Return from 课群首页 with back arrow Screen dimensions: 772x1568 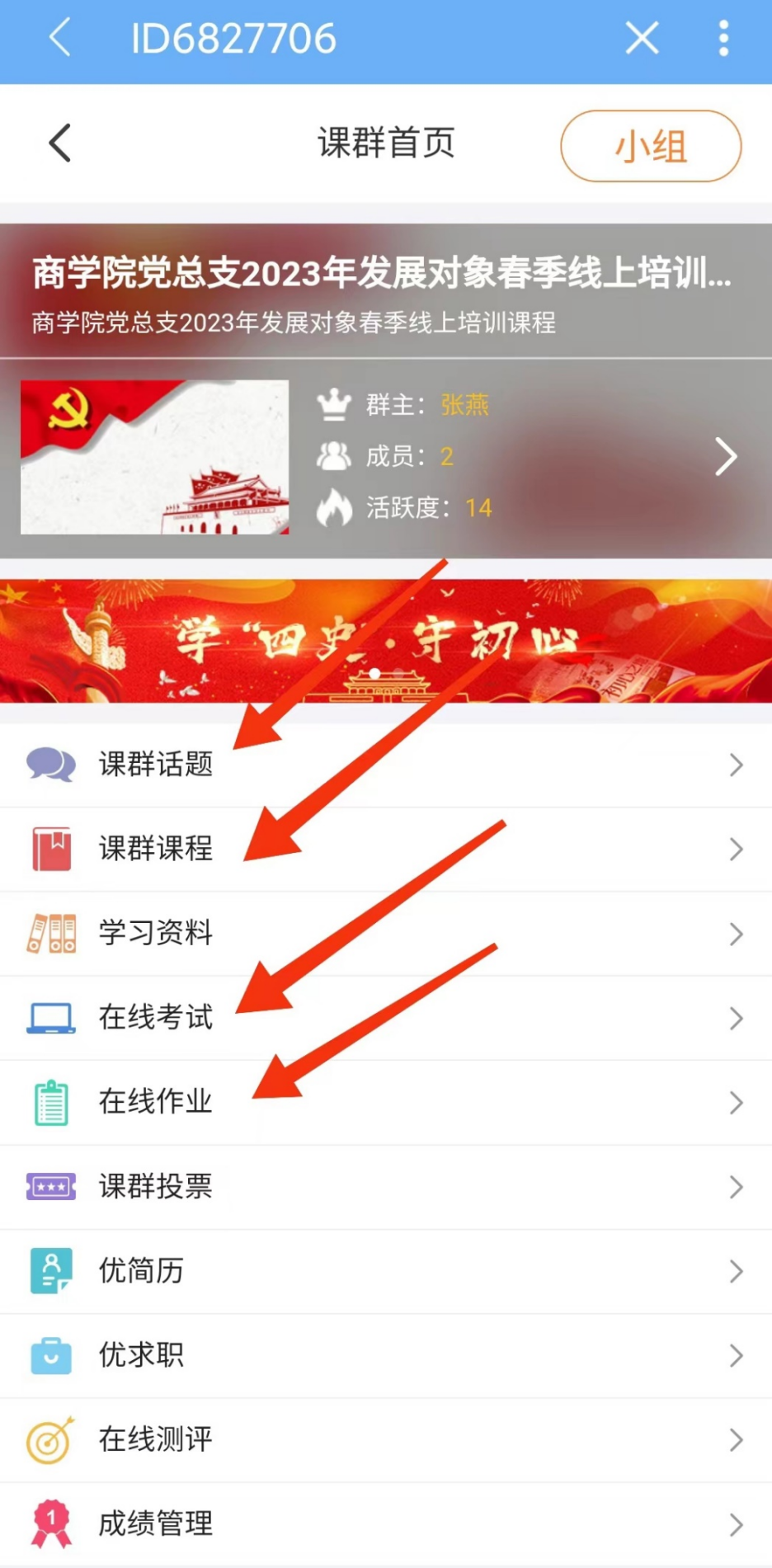[60, 144]
